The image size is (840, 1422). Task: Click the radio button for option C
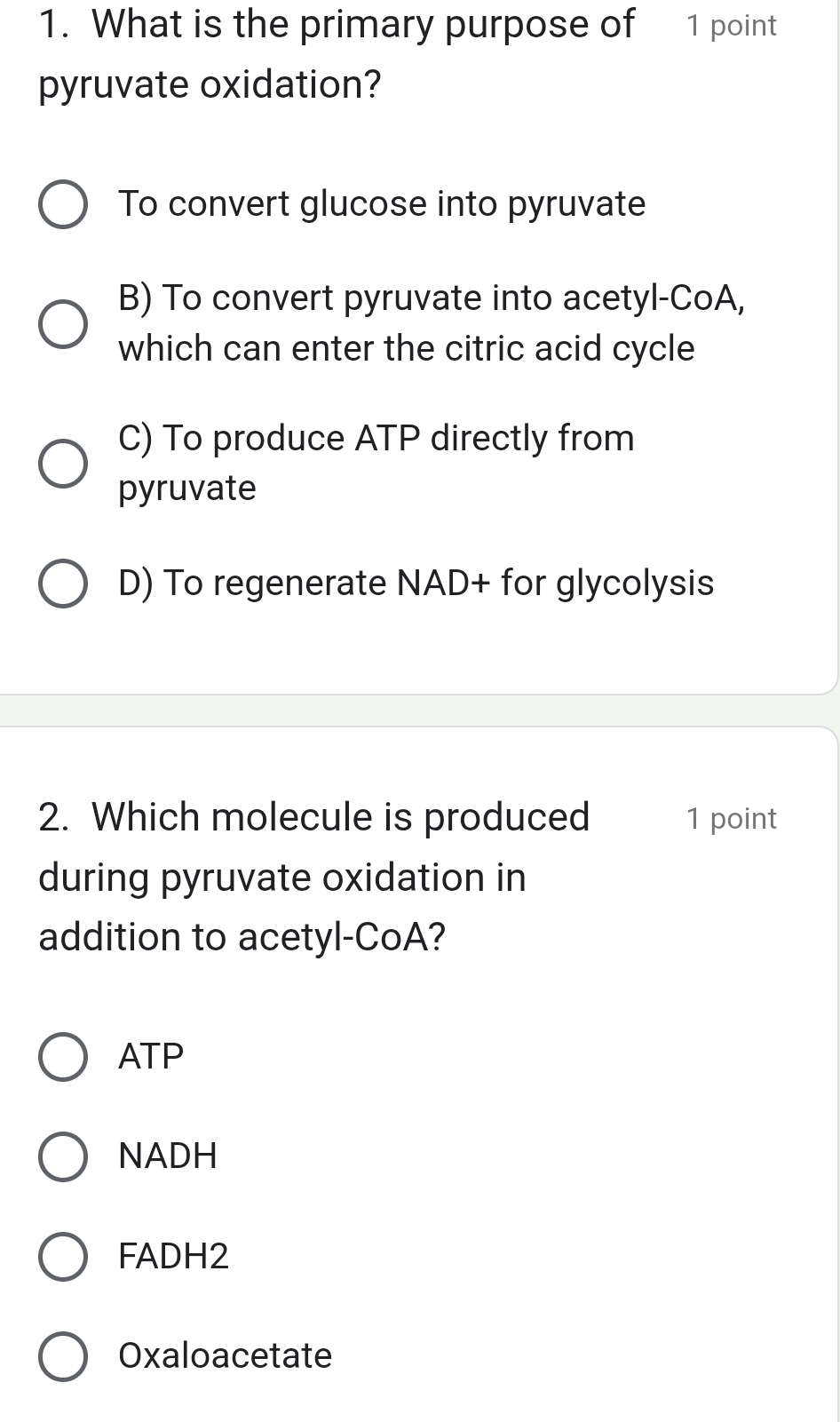(62, 463)
